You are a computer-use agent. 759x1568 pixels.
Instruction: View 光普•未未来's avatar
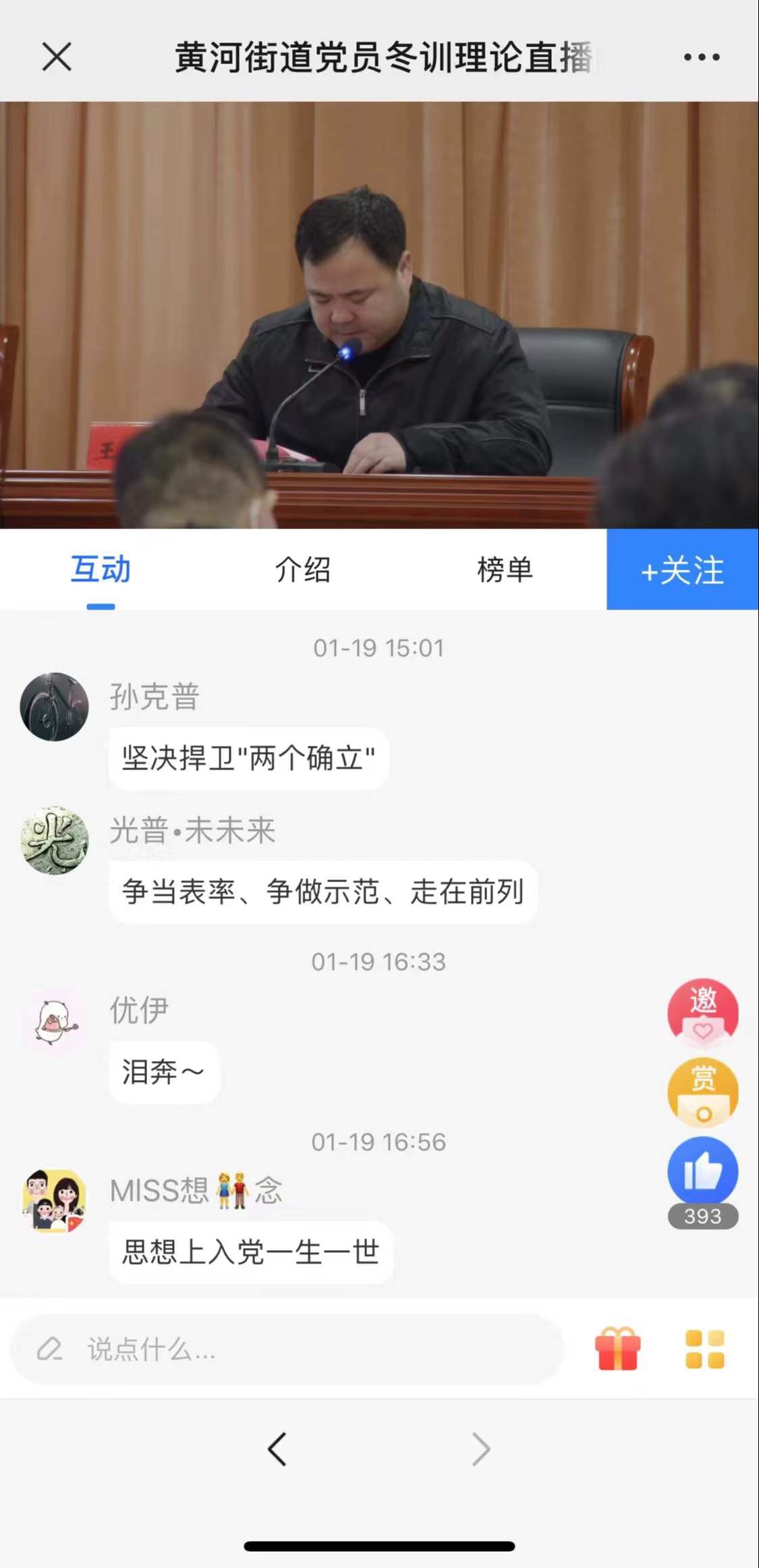tap(55, 840)
